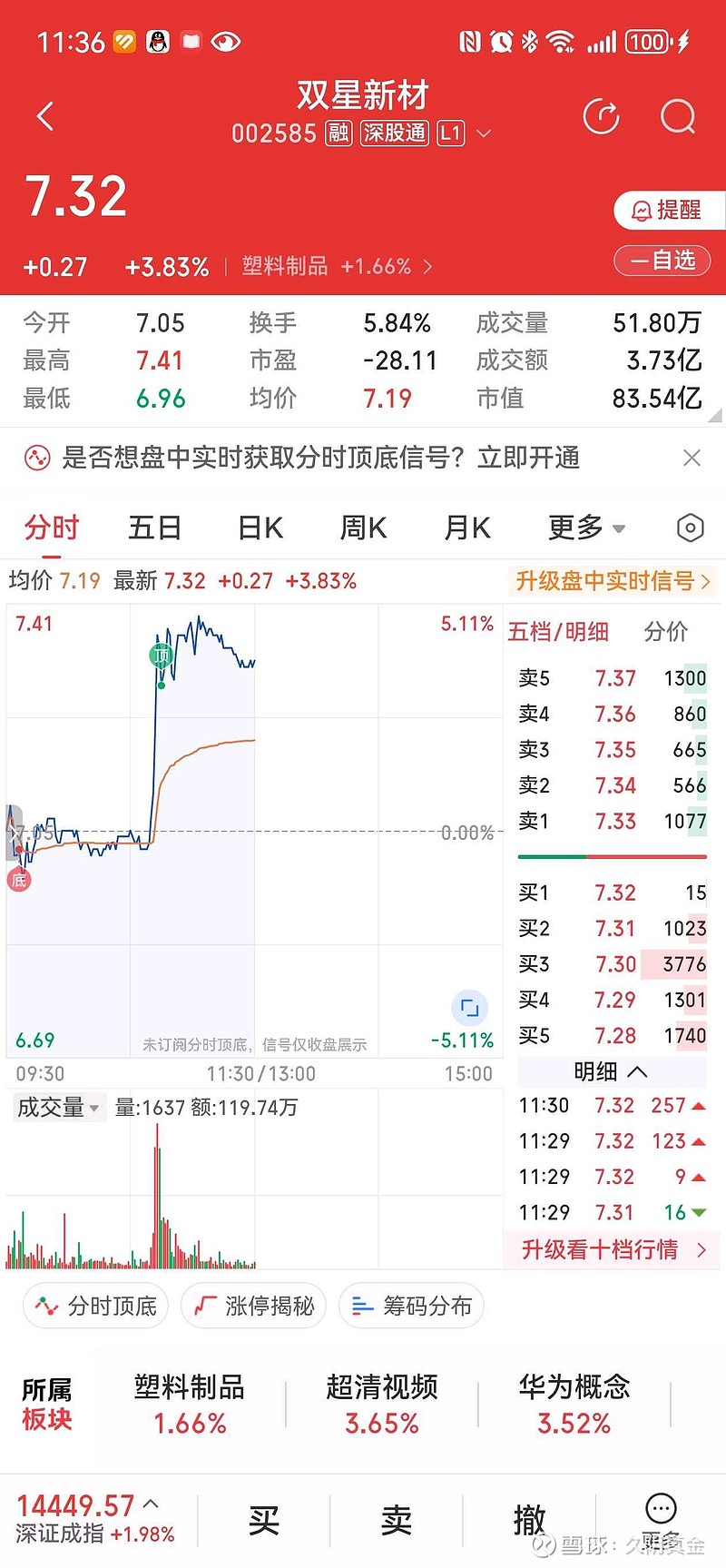Switch to the 日K daily chart tab
Screen dimensions: 726x1568
(259, 527)
